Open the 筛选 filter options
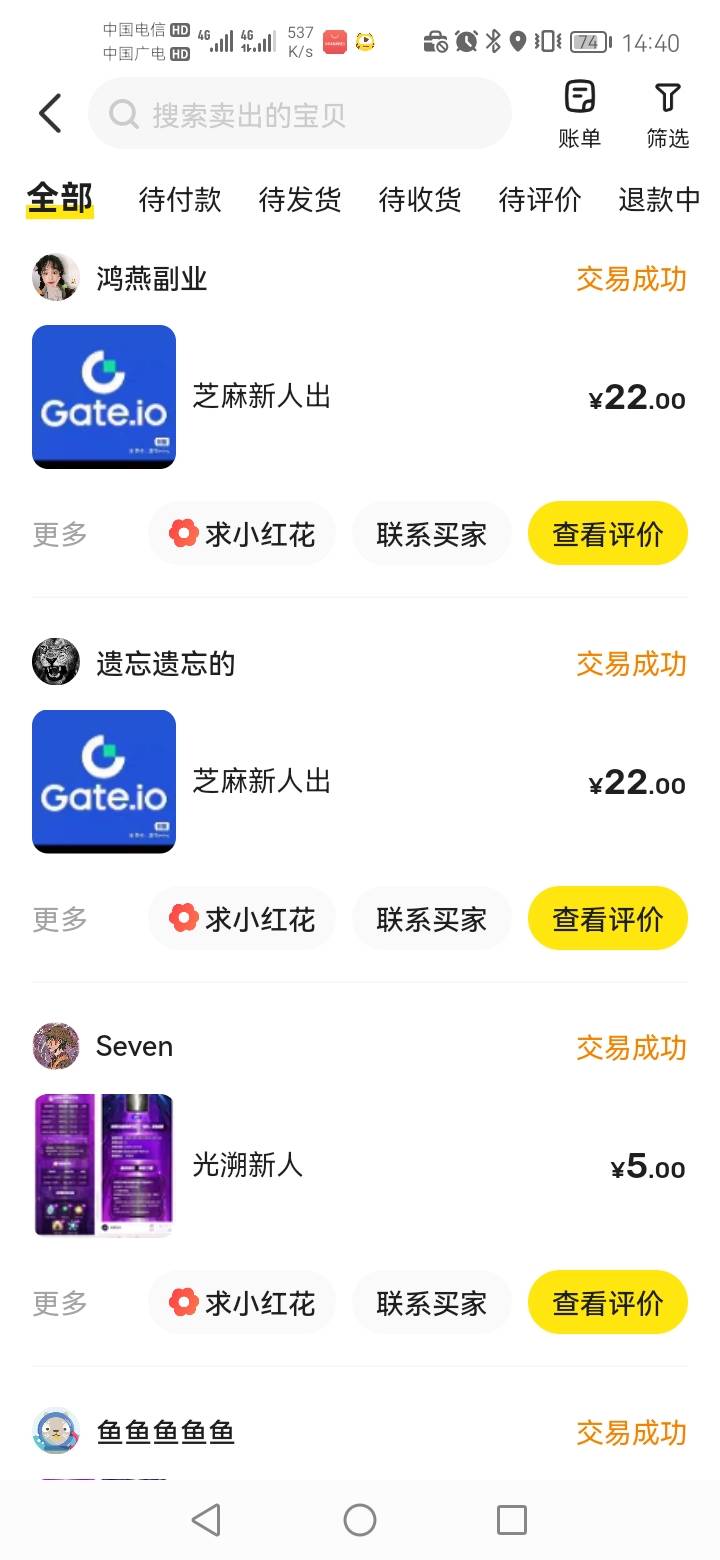 (667, 115)
